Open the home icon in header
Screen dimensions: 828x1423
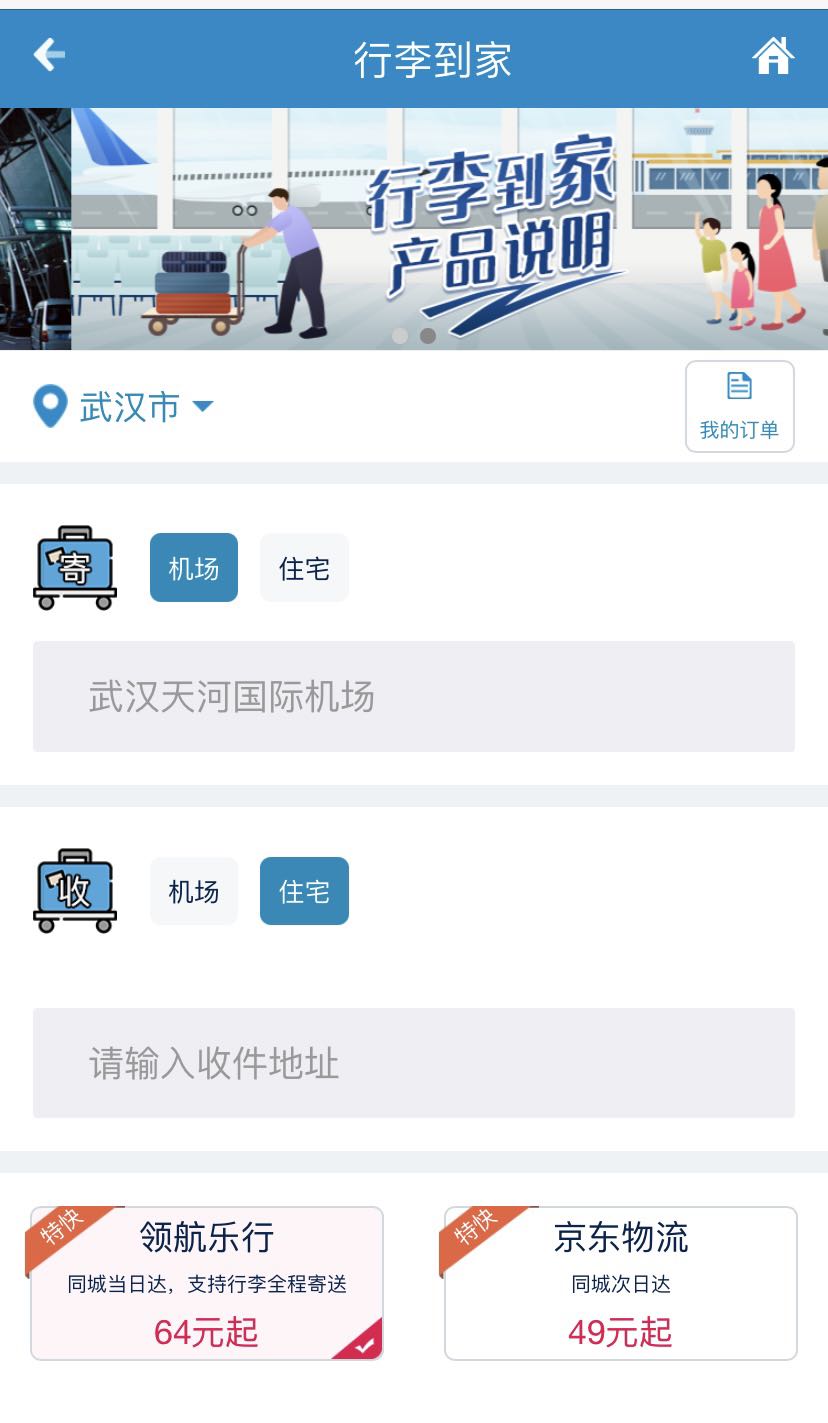[x=772, y=56]
